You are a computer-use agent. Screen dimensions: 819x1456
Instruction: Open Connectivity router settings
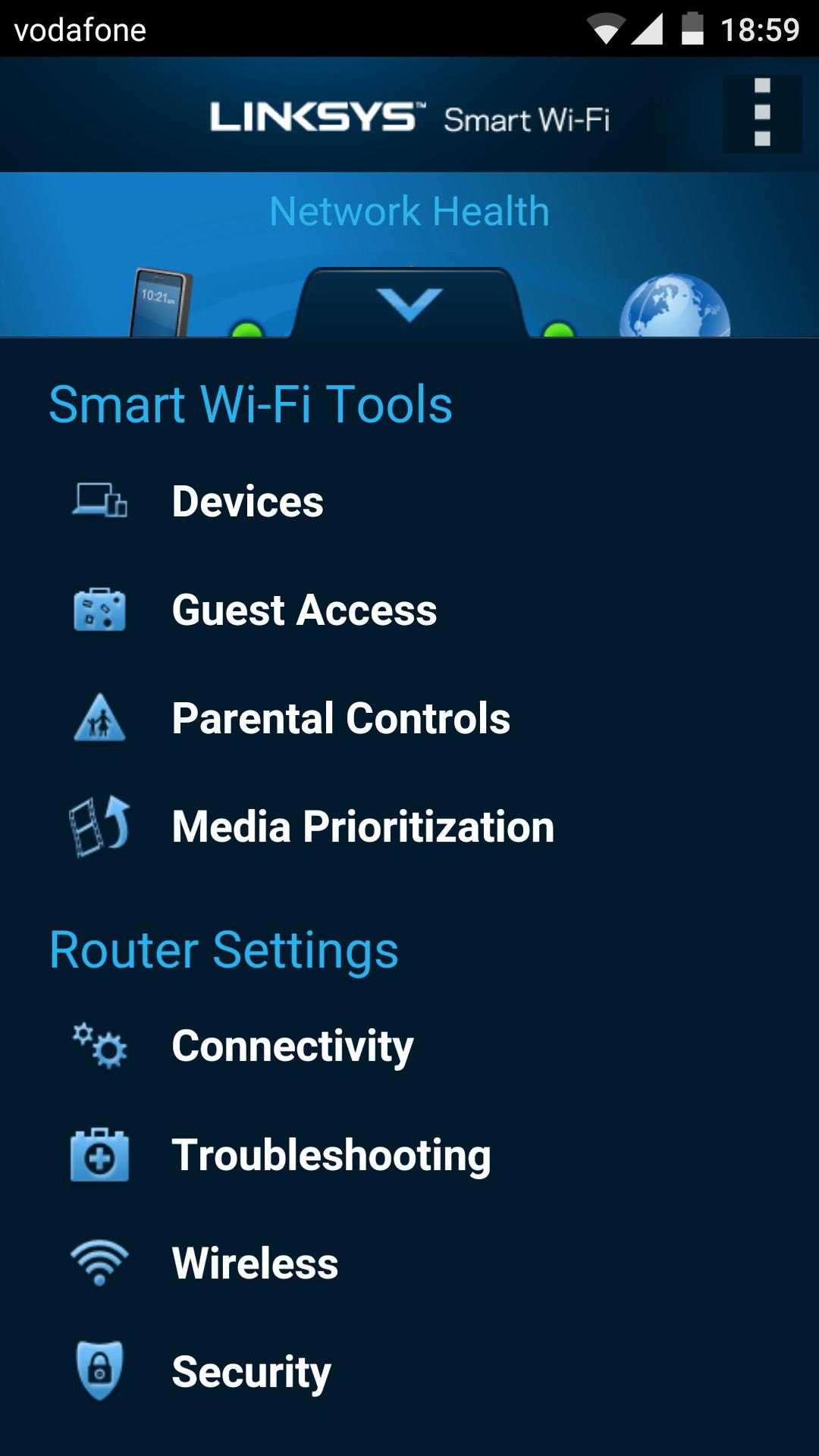[x=409, y=1046]
